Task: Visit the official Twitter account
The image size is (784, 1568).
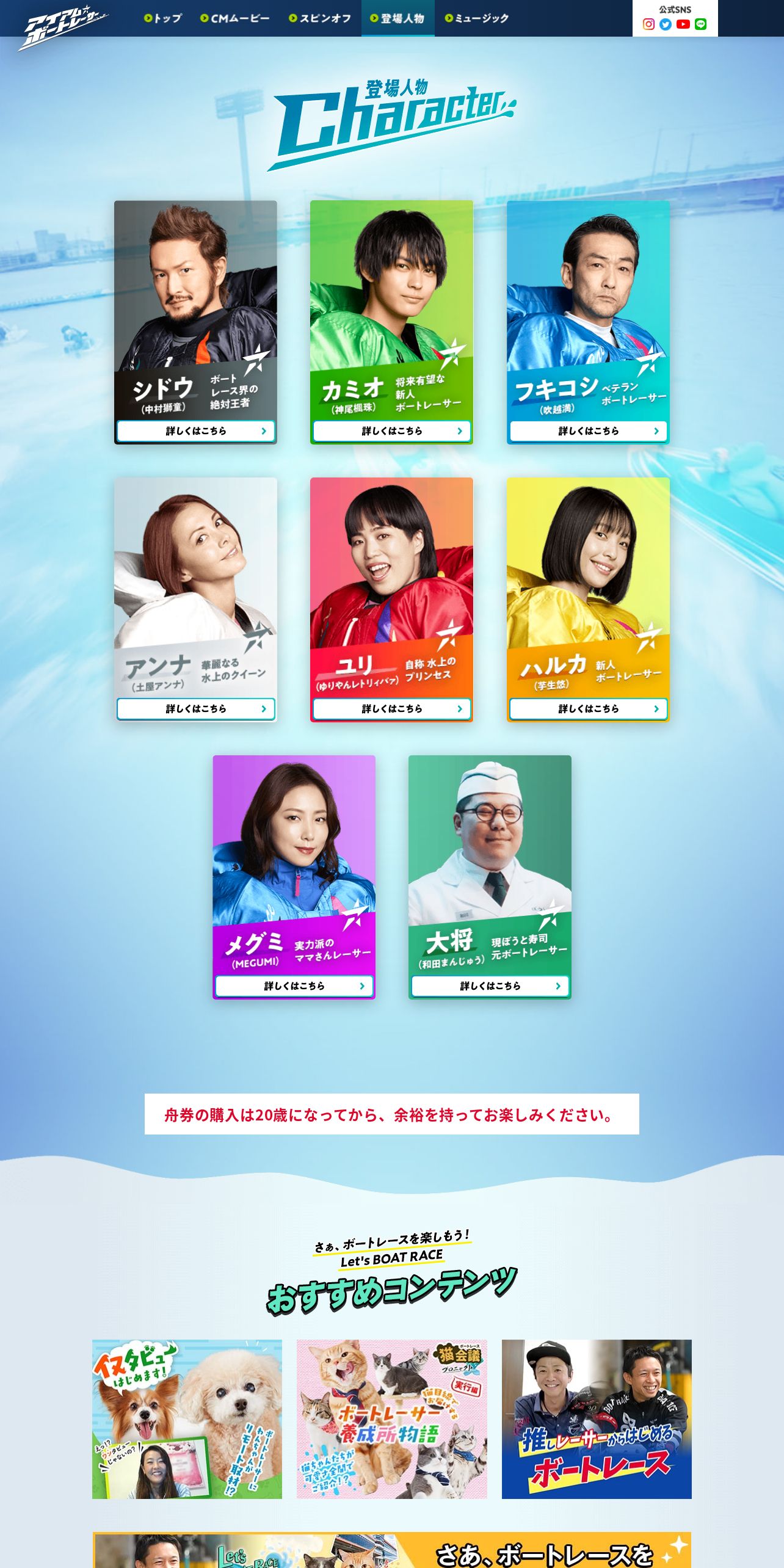Action: click(666, 24)
